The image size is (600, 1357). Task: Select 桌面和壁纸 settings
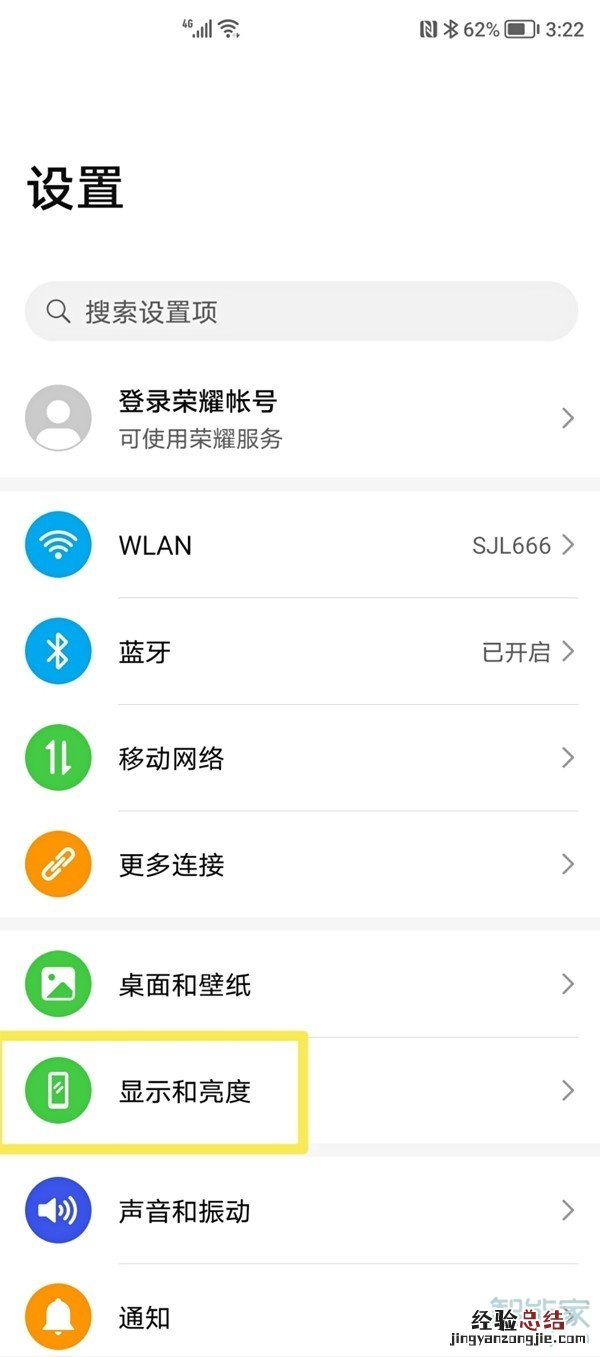(x=300, y=985)
